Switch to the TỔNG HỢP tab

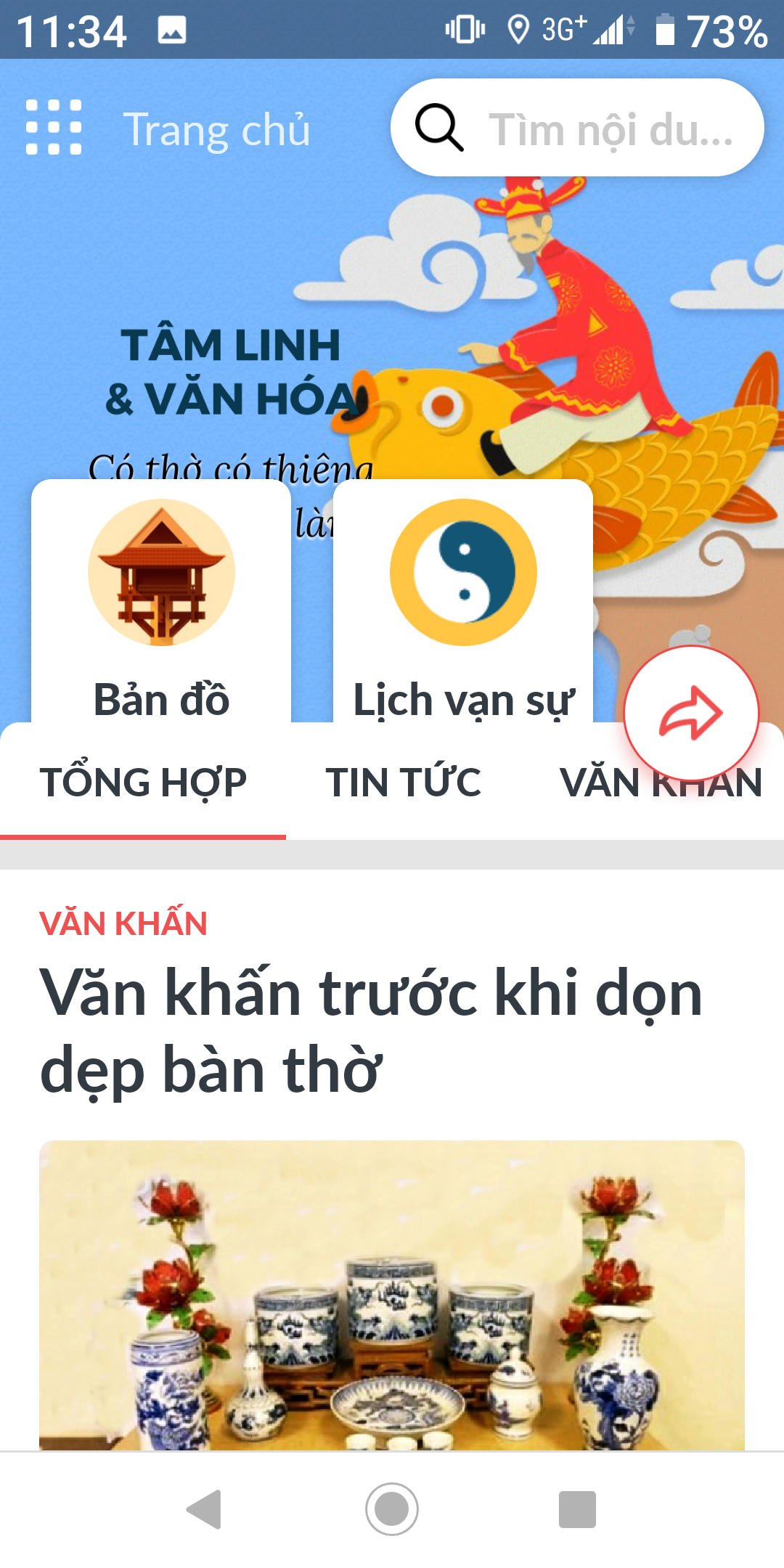(x=143, y=783)
